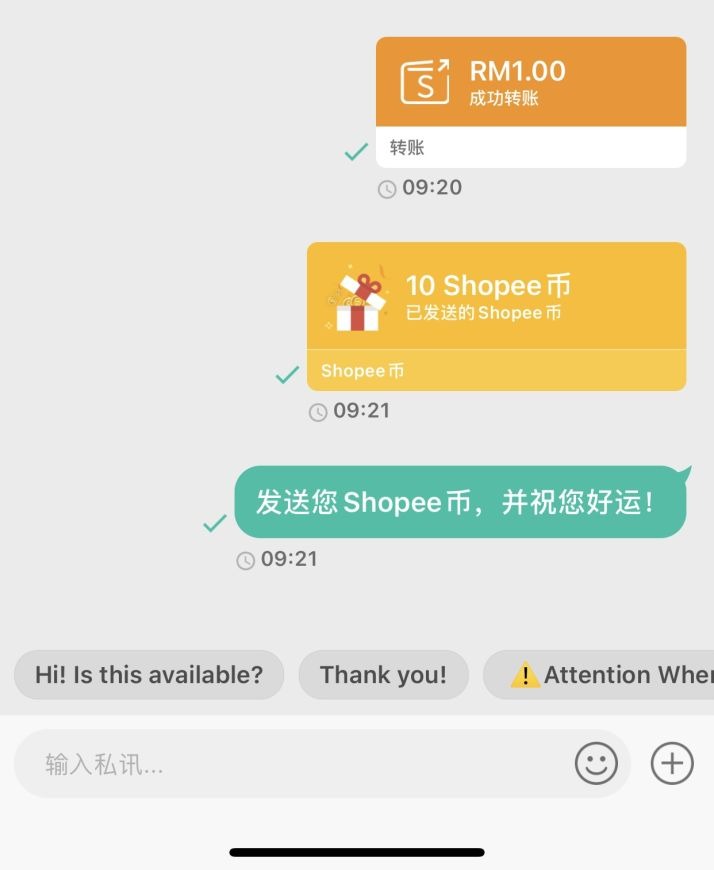Screen dimensions: 714x870
Task: Send quick reply "Thank you!"
Action: click(383, 675)
